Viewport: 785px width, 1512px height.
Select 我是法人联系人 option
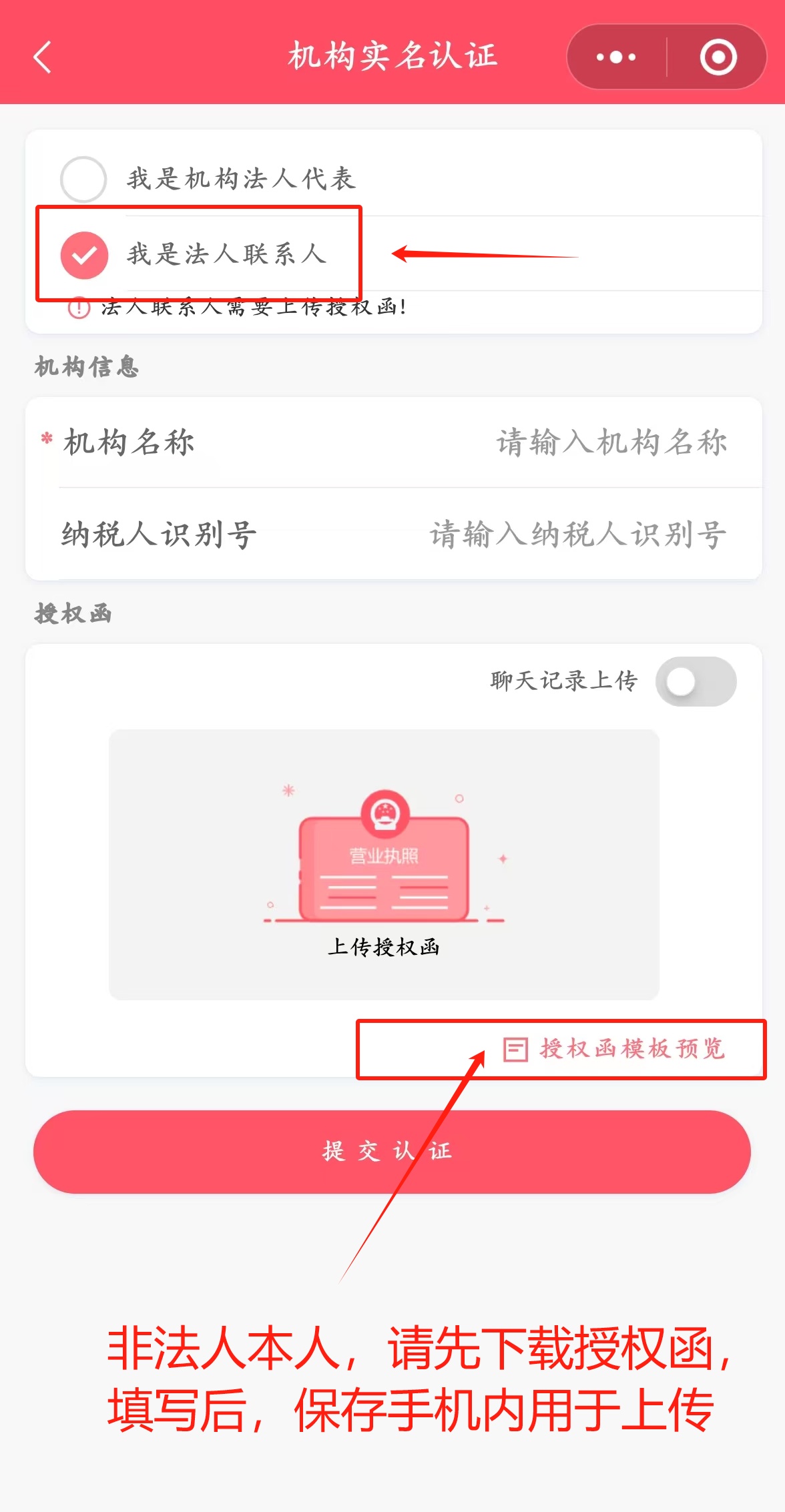click(84, 255)
